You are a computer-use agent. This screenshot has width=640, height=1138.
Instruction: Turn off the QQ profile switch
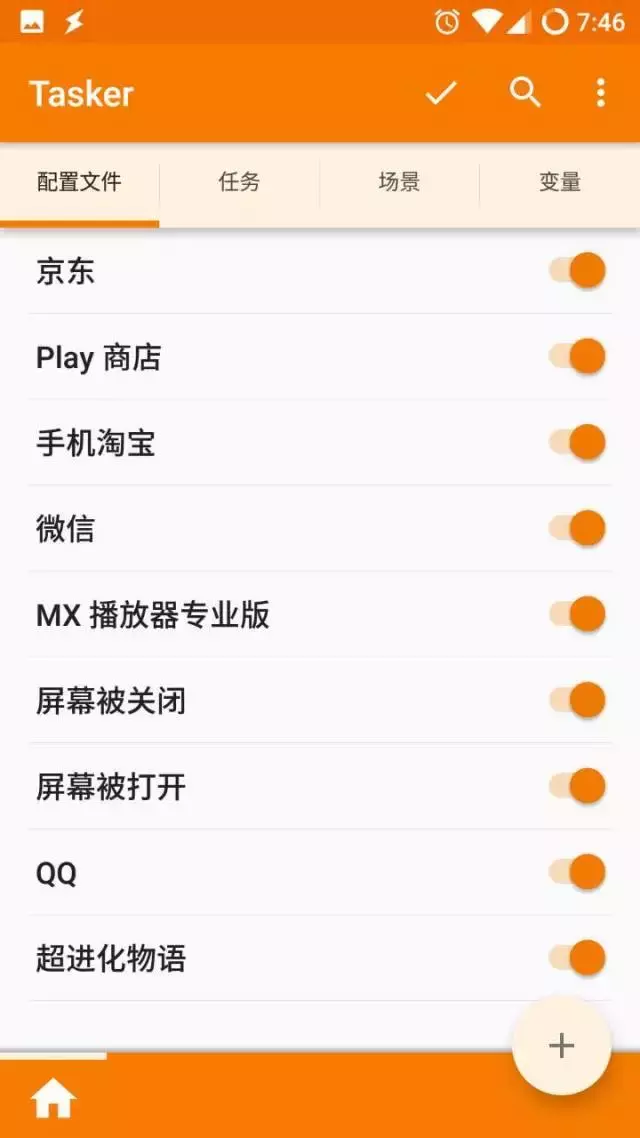pos(578,873)
